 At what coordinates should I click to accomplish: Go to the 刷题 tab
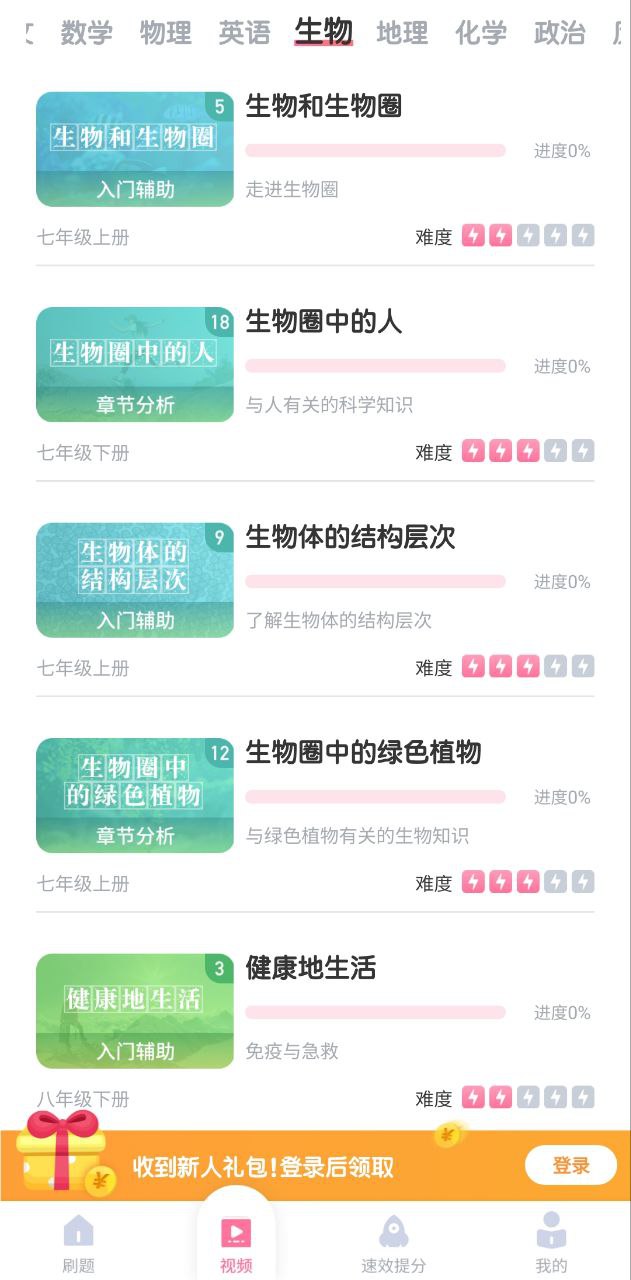(x=78, y=1243)
